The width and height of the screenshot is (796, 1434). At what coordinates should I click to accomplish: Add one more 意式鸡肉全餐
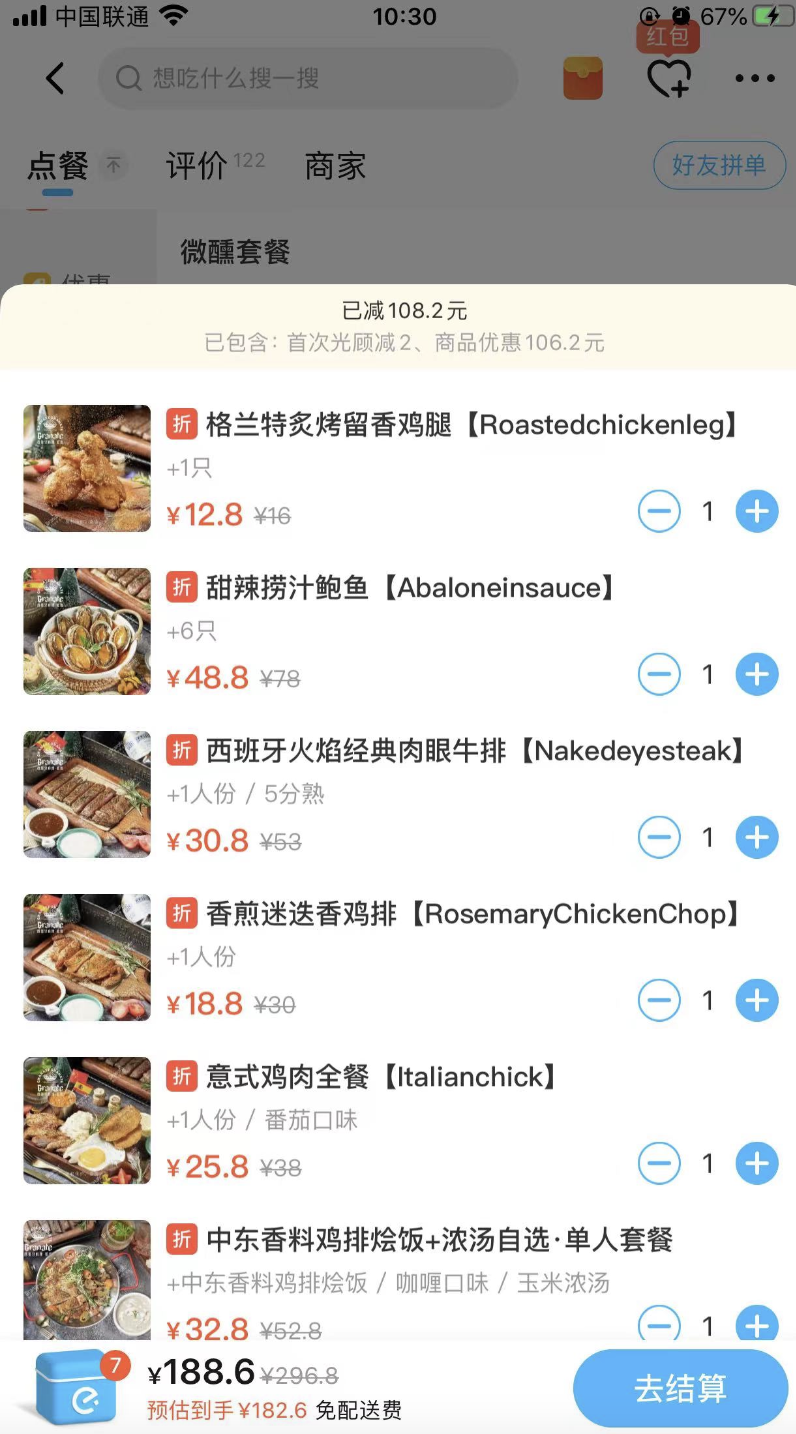click(757, 1164)
